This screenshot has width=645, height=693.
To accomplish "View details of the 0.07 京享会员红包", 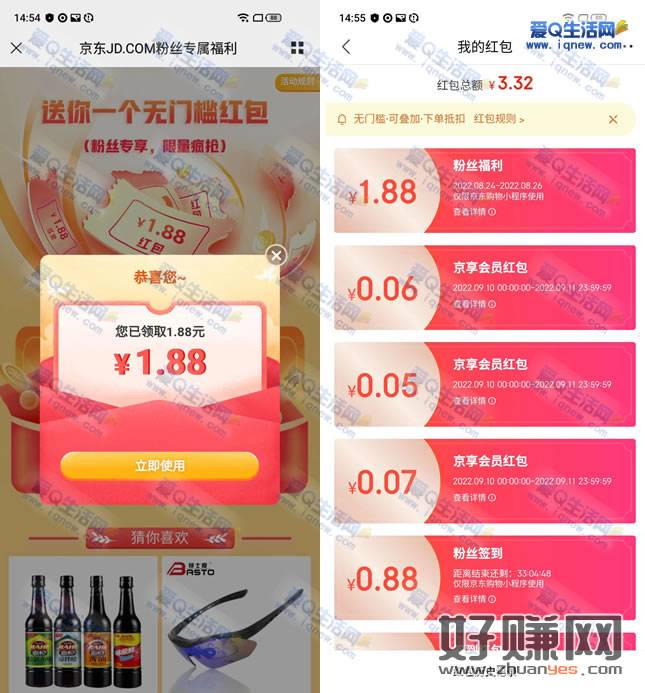I will (474, 502).
